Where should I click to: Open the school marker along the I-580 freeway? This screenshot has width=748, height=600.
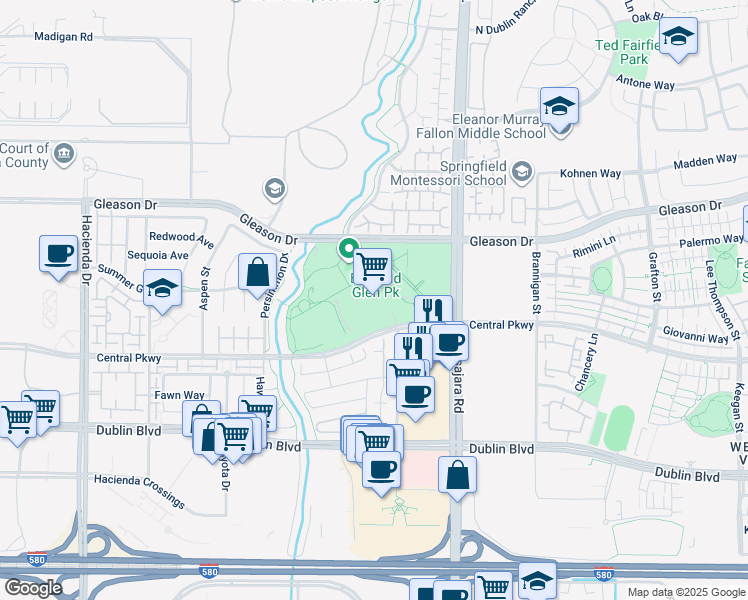coord(537,581)
